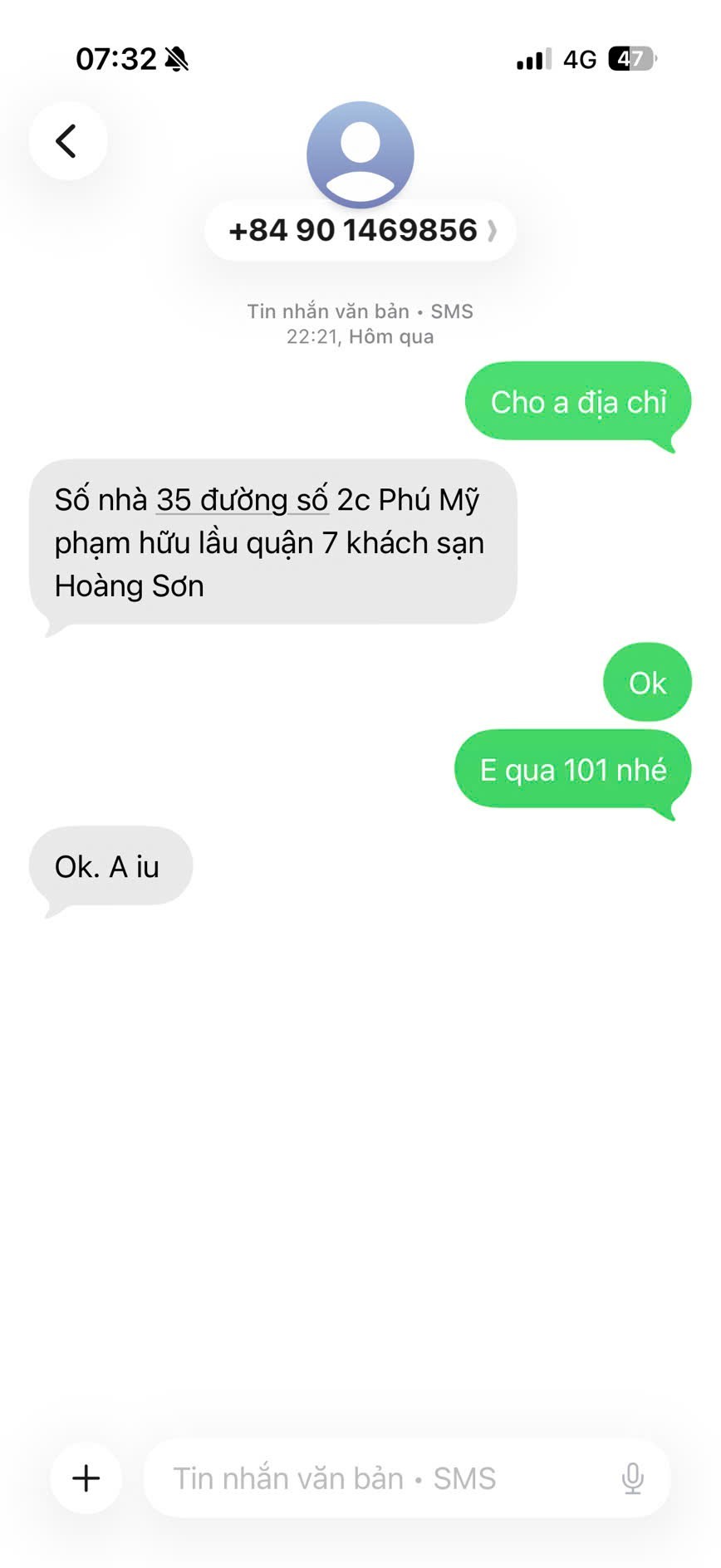Open the plus attachments menu
721x1568 pixels.
(x=86, y=1478)
